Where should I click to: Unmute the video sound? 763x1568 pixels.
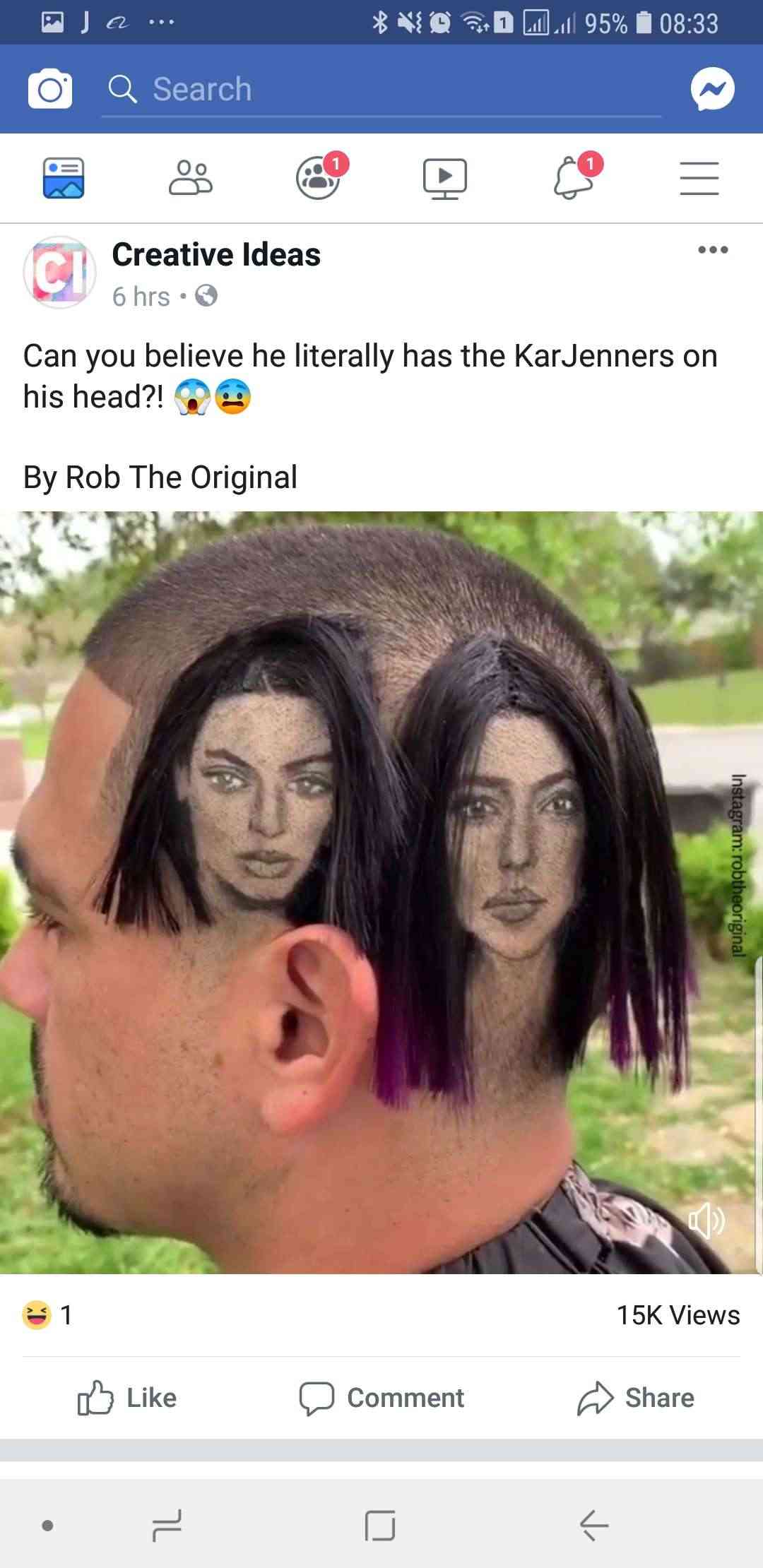click(706, 1221)
